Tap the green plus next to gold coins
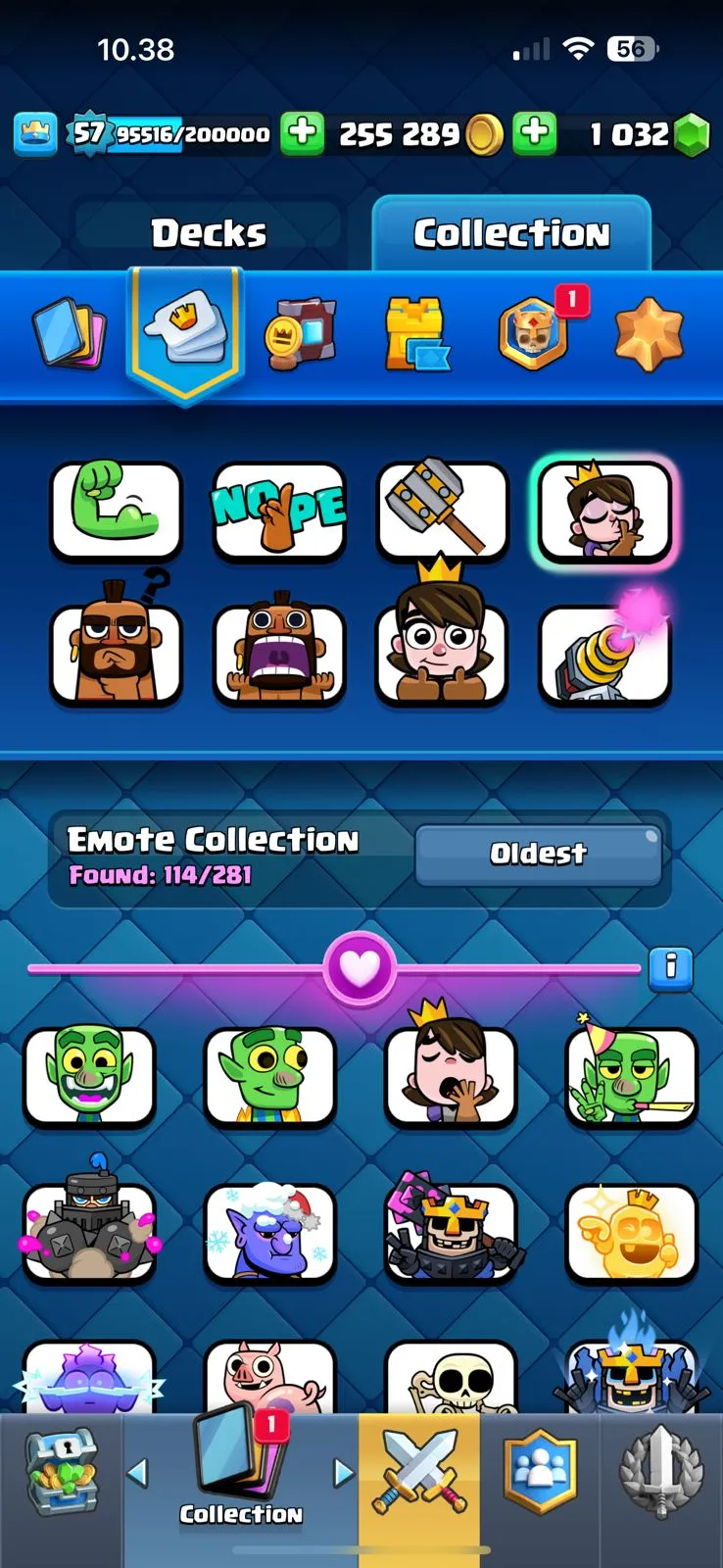Screen dimensions: 723x1568 (x=303, y=133)
